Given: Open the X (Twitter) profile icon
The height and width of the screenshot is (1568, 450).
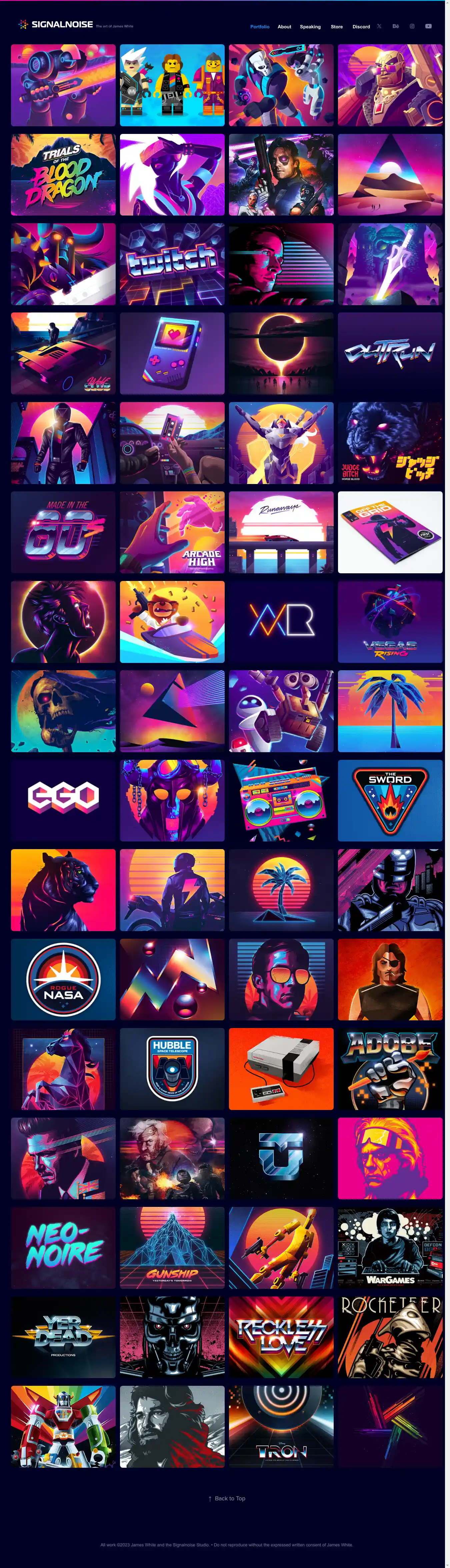Looking at the screenshot, I should (379, 26).
